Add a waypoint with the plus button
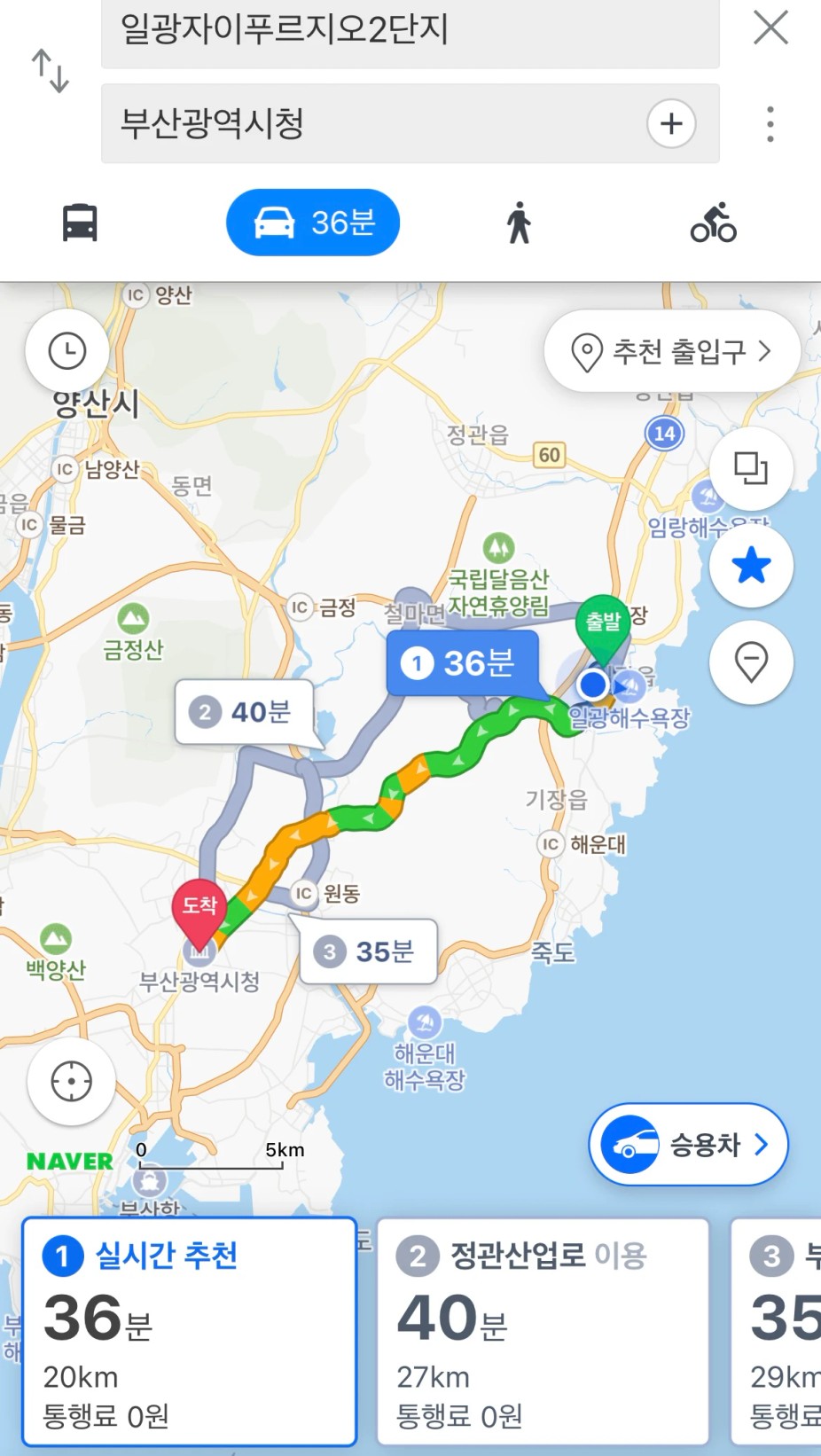This screenshot has width=821, height=1456. [671, 123]
